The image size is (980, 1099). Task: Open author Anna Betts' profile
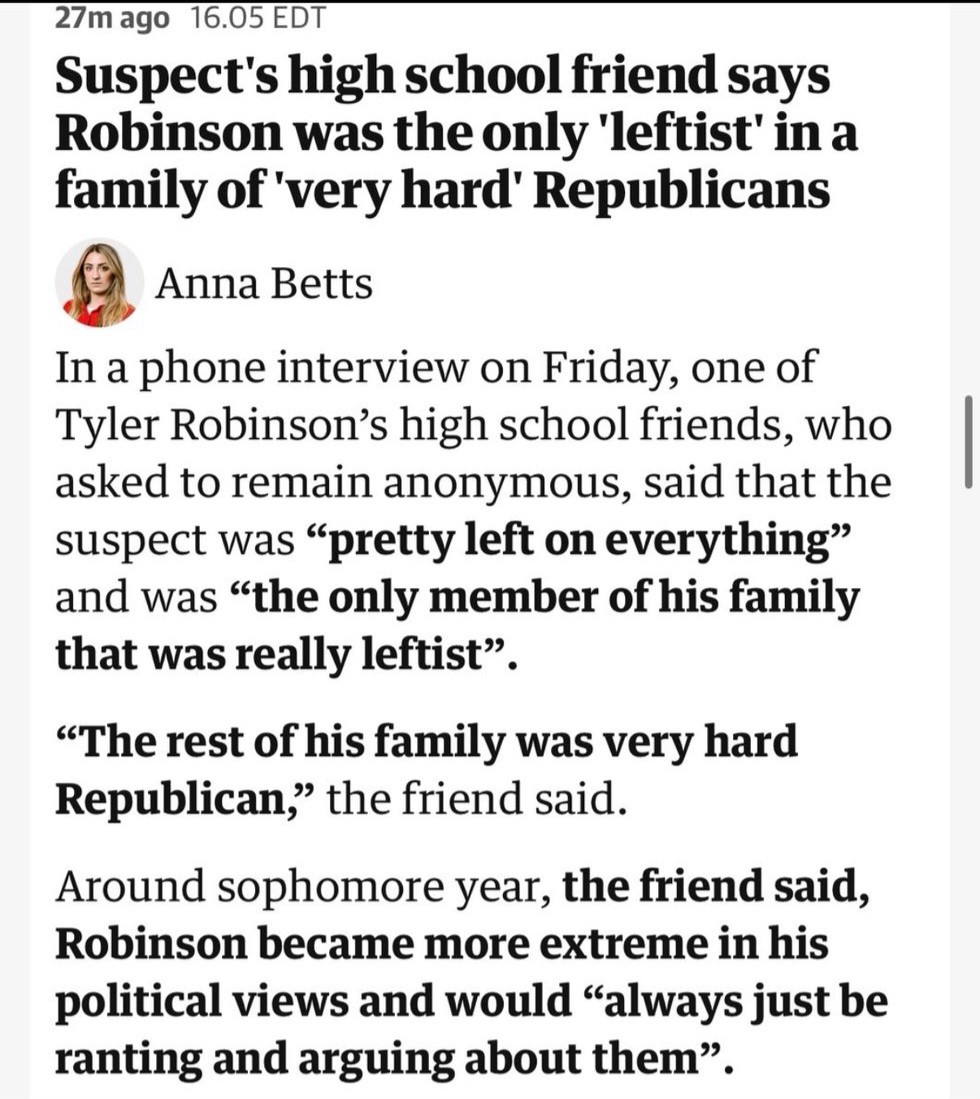pos(264,284)
